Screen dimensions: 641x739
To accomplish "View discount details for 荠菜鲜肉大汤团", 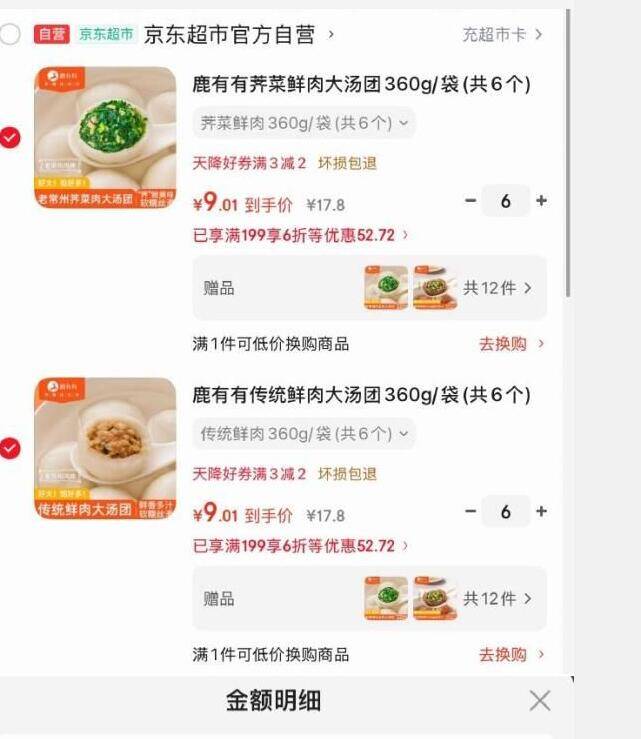I will click(301, 236).
